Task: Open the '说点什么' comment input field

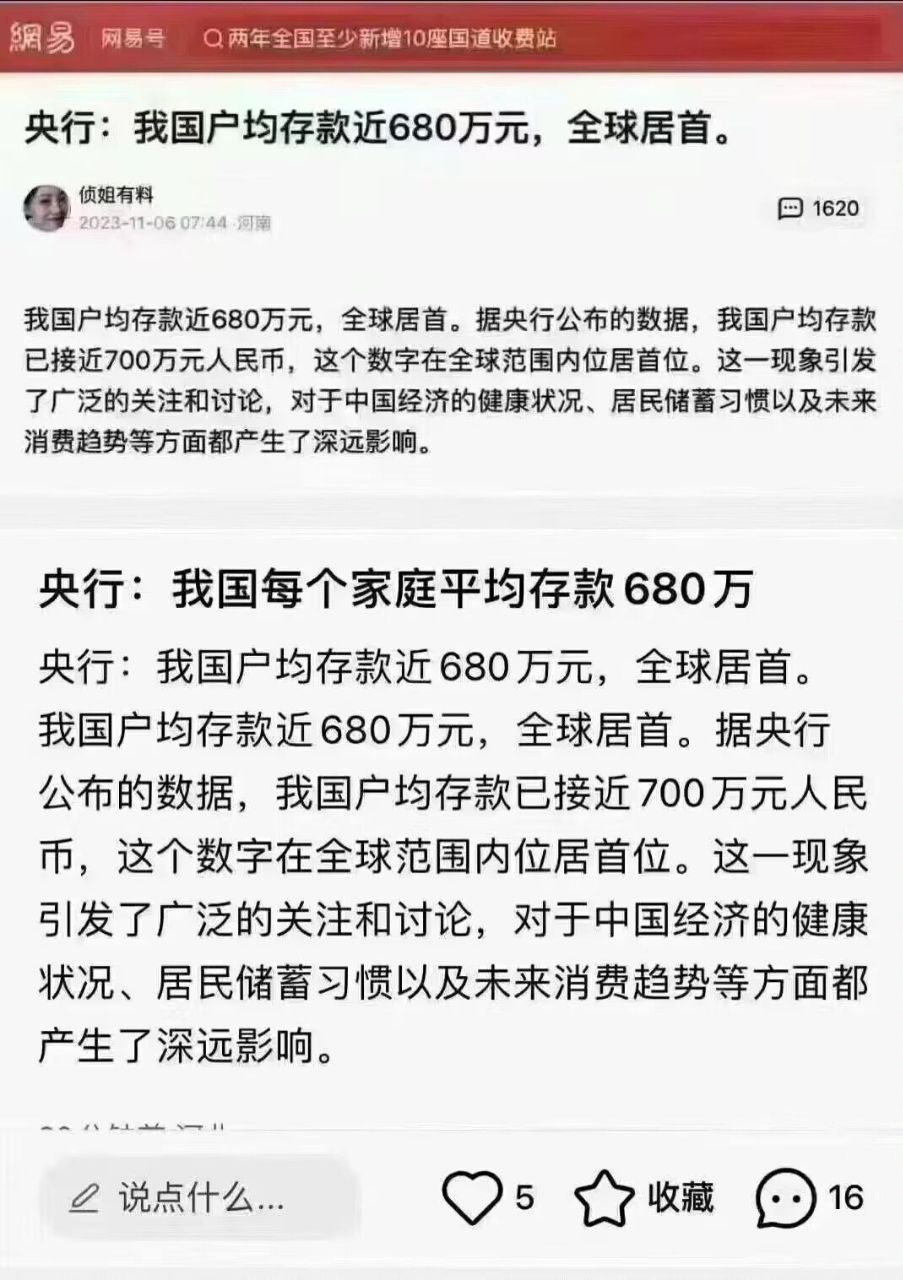Action: tap(200, 1197)
